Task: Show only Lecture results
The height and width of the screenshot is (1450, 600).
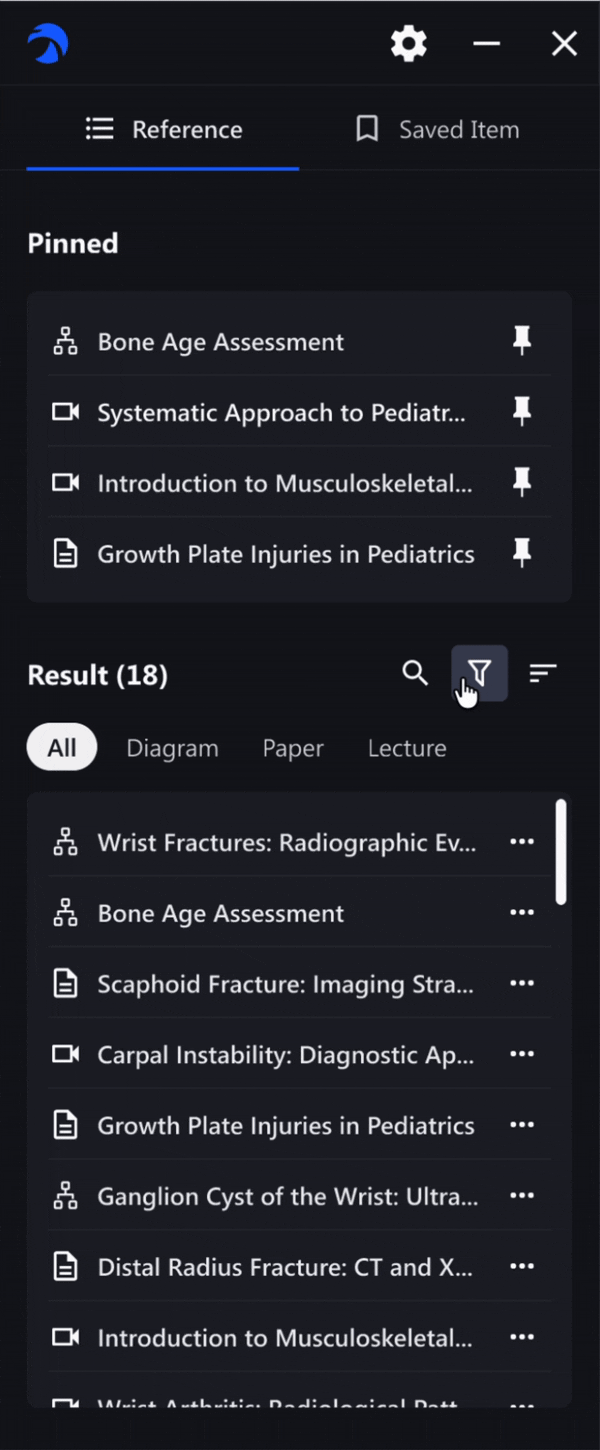Action: [407, 748]
